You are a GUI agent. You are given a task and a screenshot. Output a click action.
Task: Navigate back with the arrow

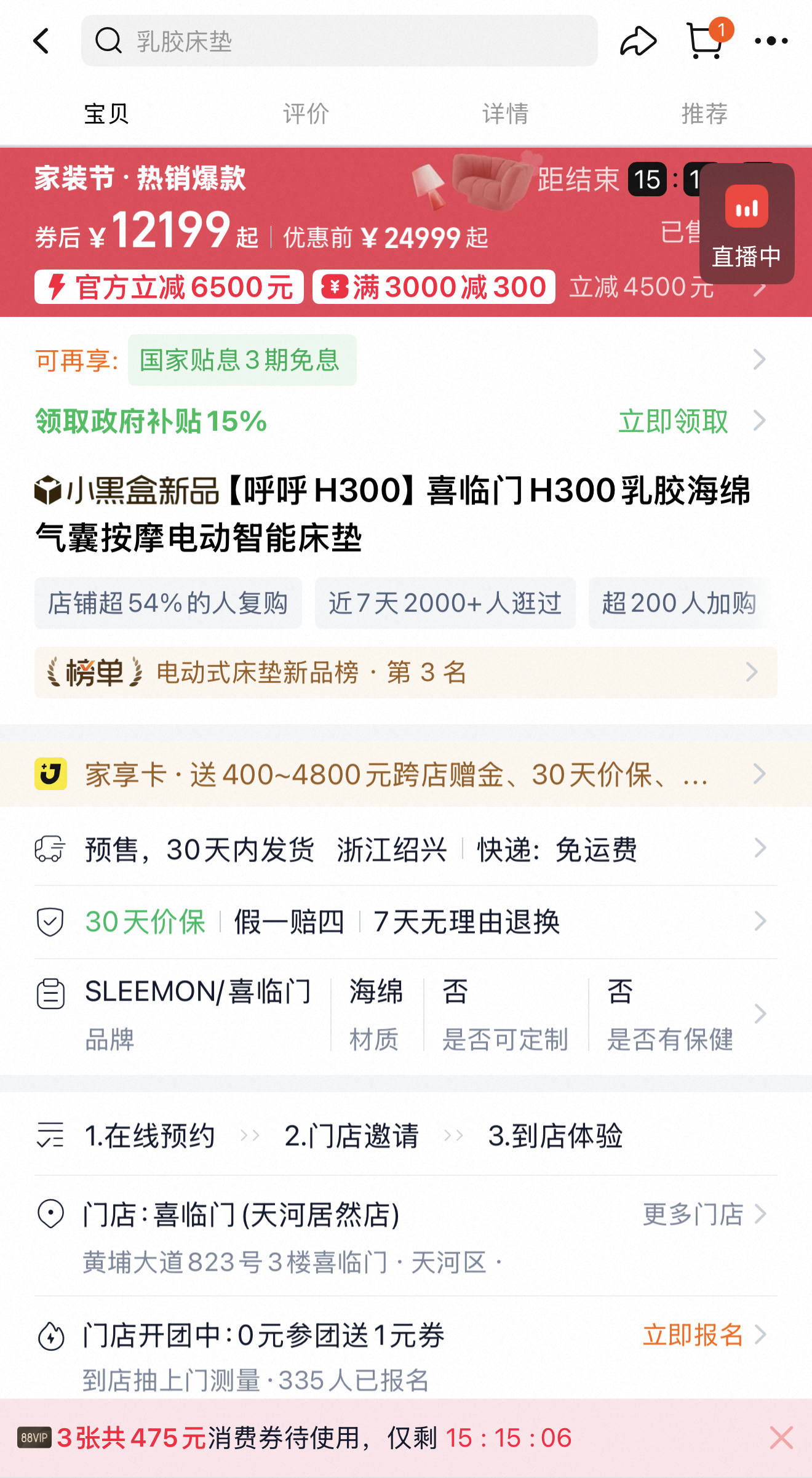42,41
